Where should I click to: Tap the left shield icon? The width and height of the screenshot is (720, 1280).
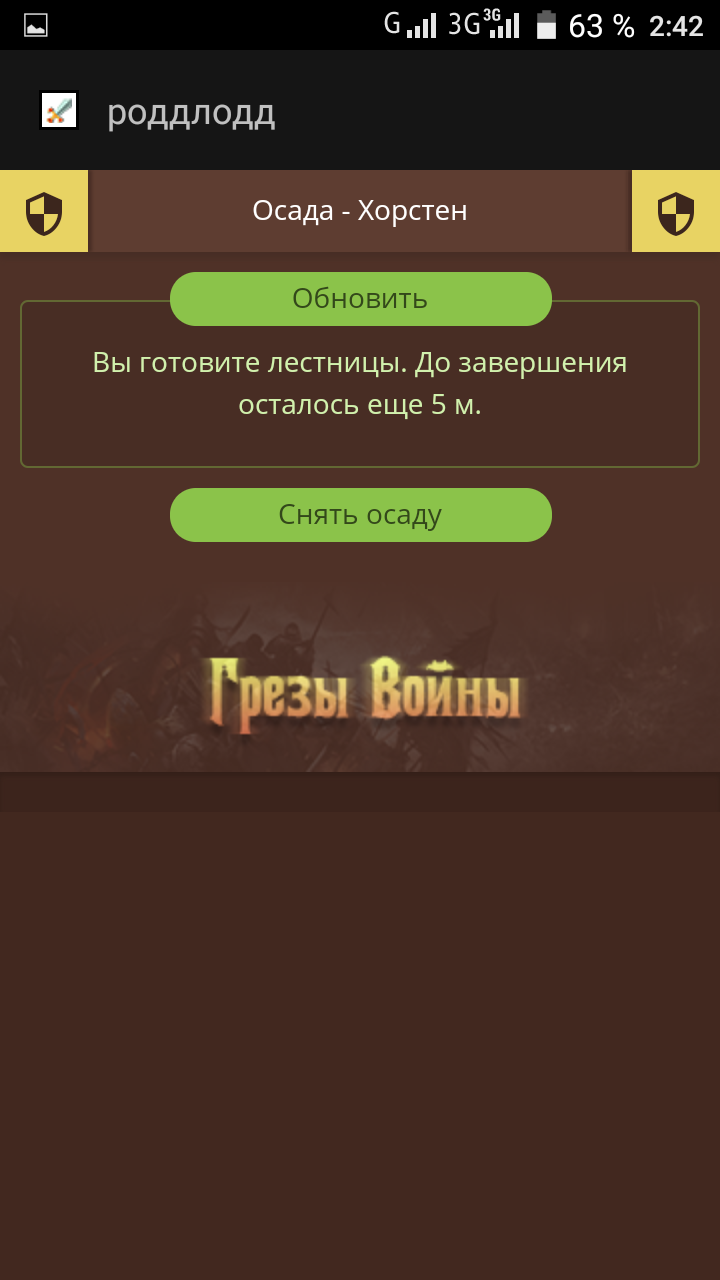(44, 212)
